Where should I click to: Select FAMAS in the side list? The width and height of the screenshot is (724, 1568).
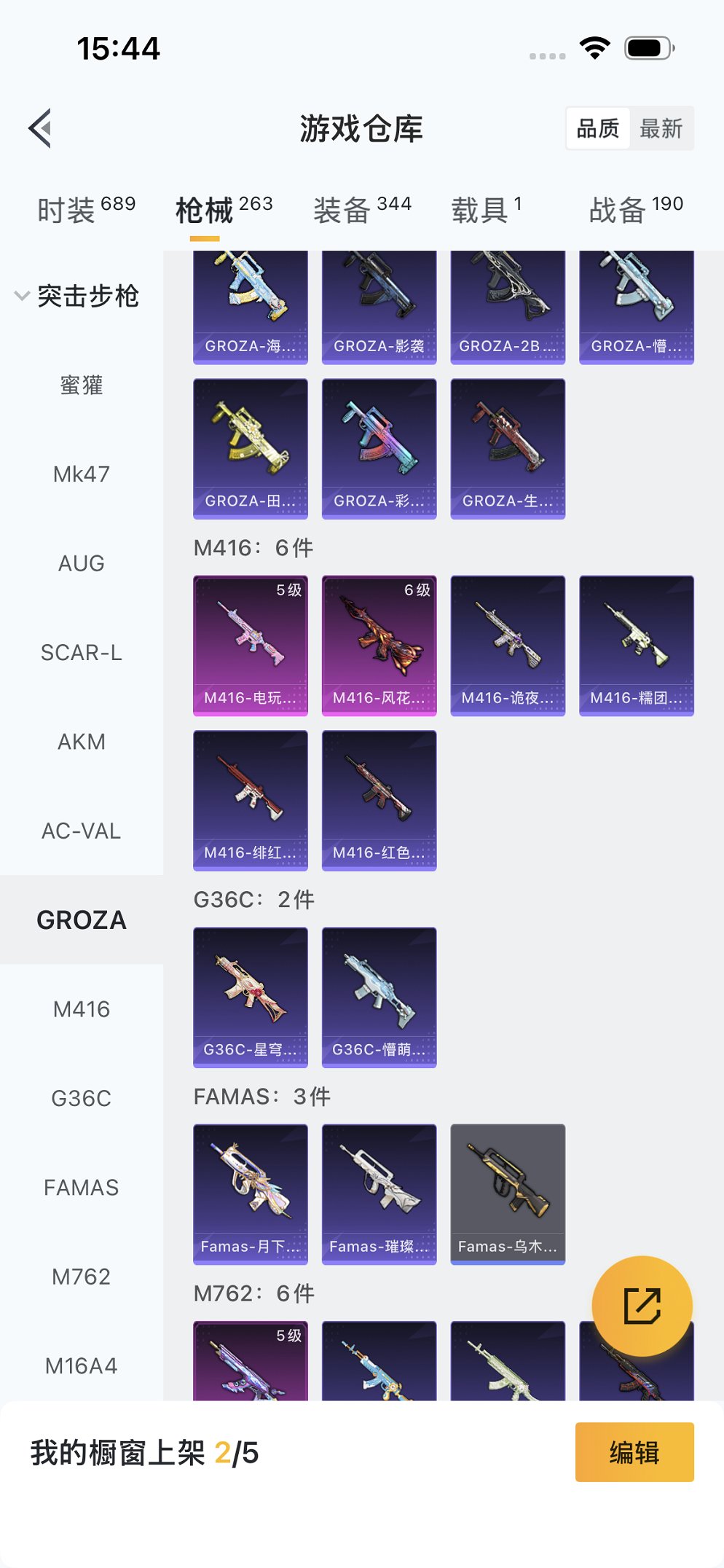pos(82,1188)
